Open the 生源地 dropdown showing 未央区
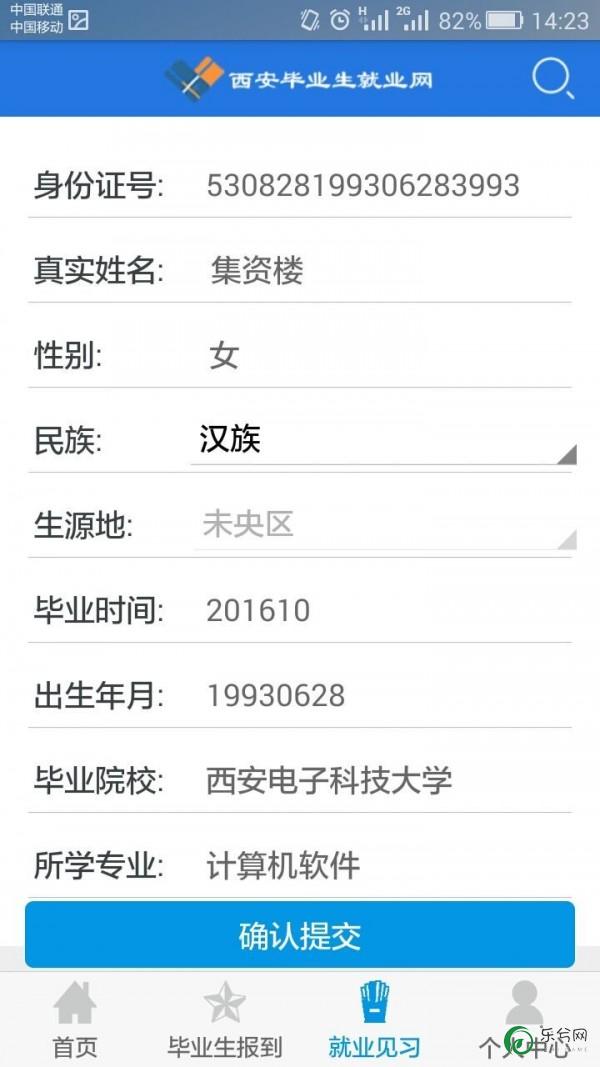Viewport: 600px width, 1067px height. coord(384,525)
